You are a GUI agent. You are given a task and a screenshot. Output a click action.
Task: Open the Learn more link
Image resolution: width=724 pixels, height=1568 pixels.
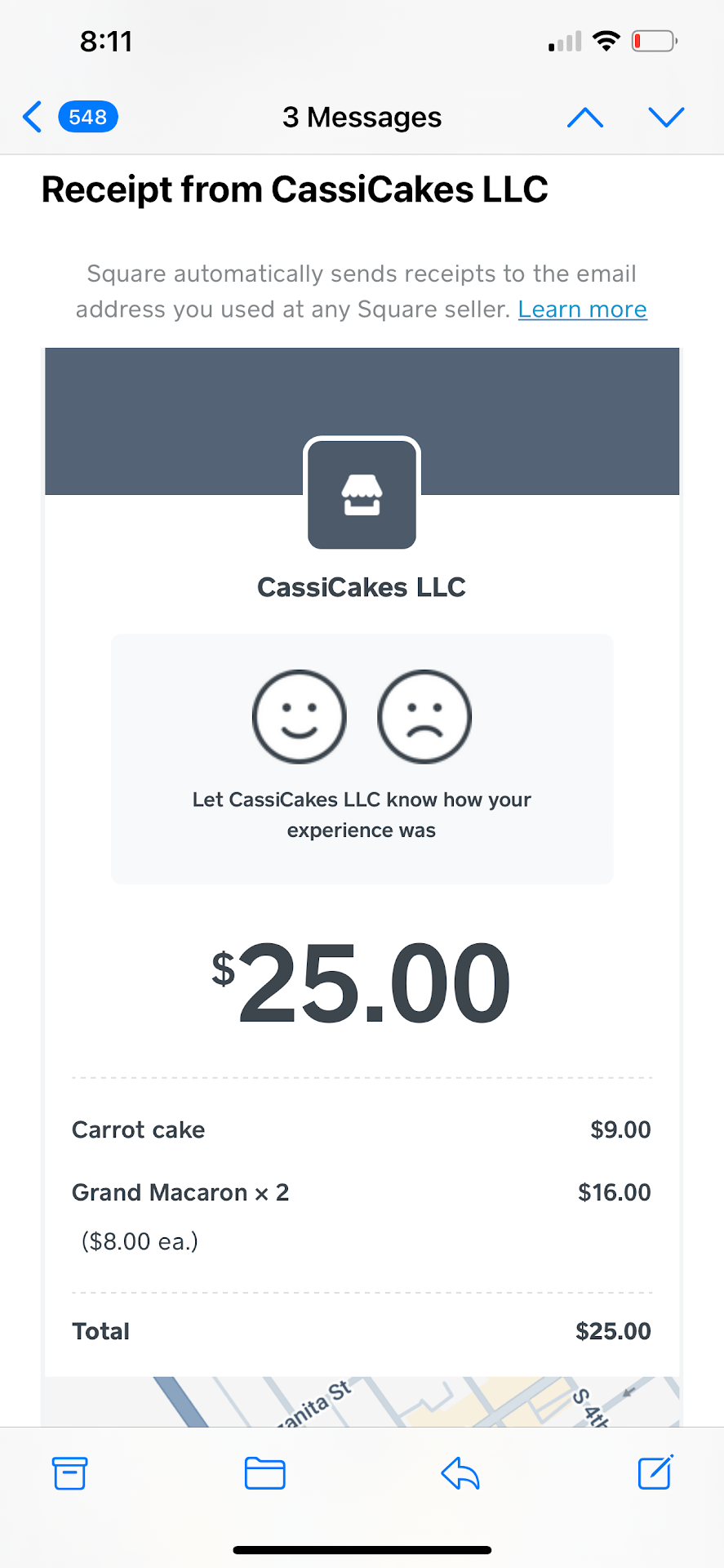(582, 310)
